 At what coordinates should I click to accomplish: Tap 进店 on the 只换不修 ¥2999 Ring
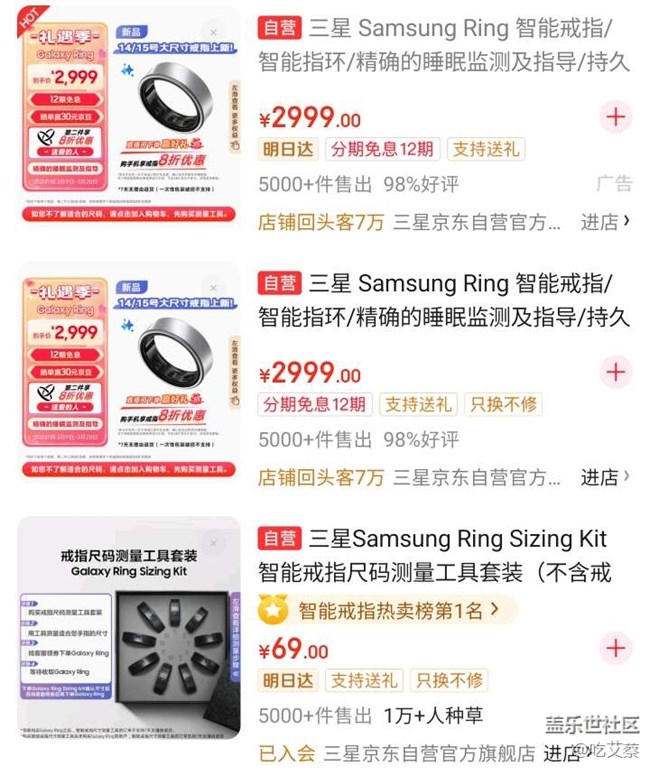[x=605, y=477]
